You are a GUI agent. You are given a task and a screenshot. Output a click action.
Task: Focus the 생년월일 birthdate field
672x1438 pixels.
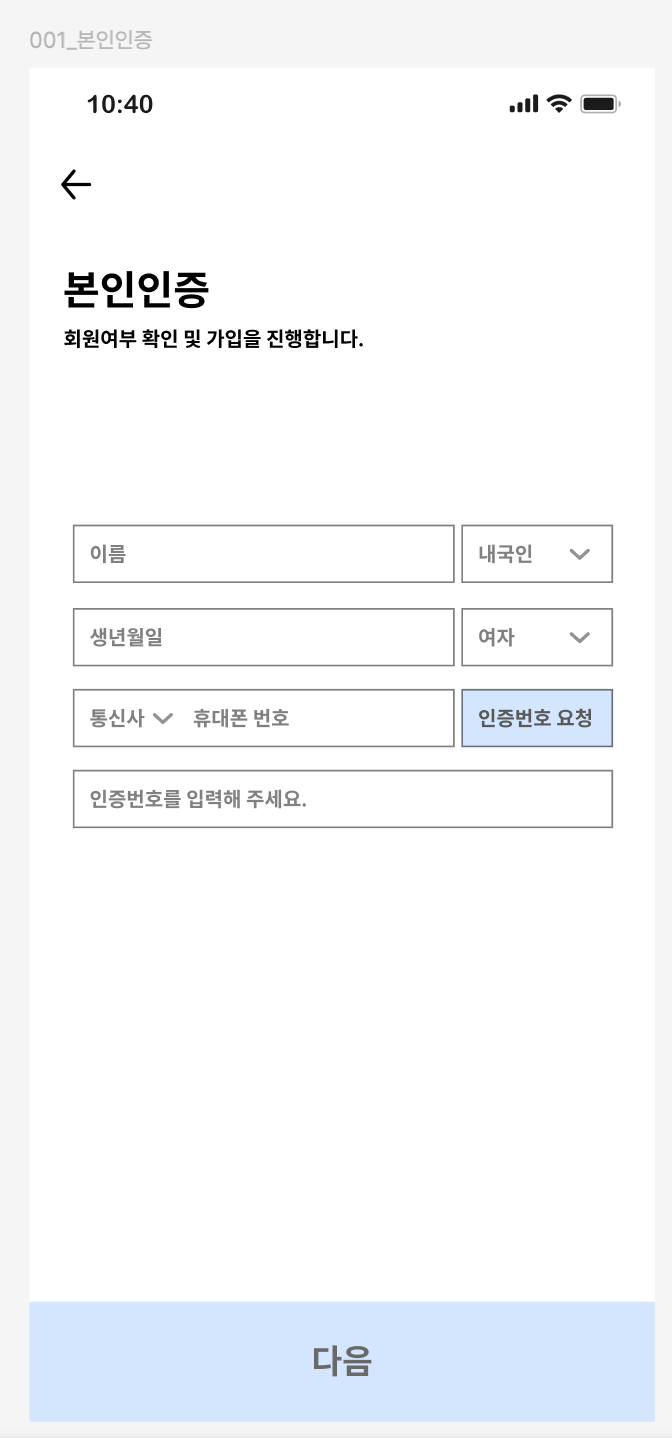point(263,637)
